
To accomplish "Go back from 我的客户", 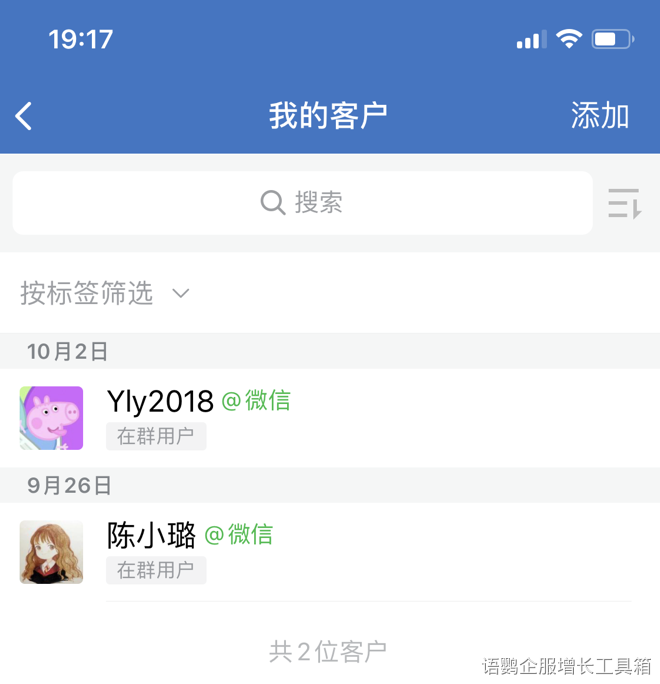I will 25,116.
